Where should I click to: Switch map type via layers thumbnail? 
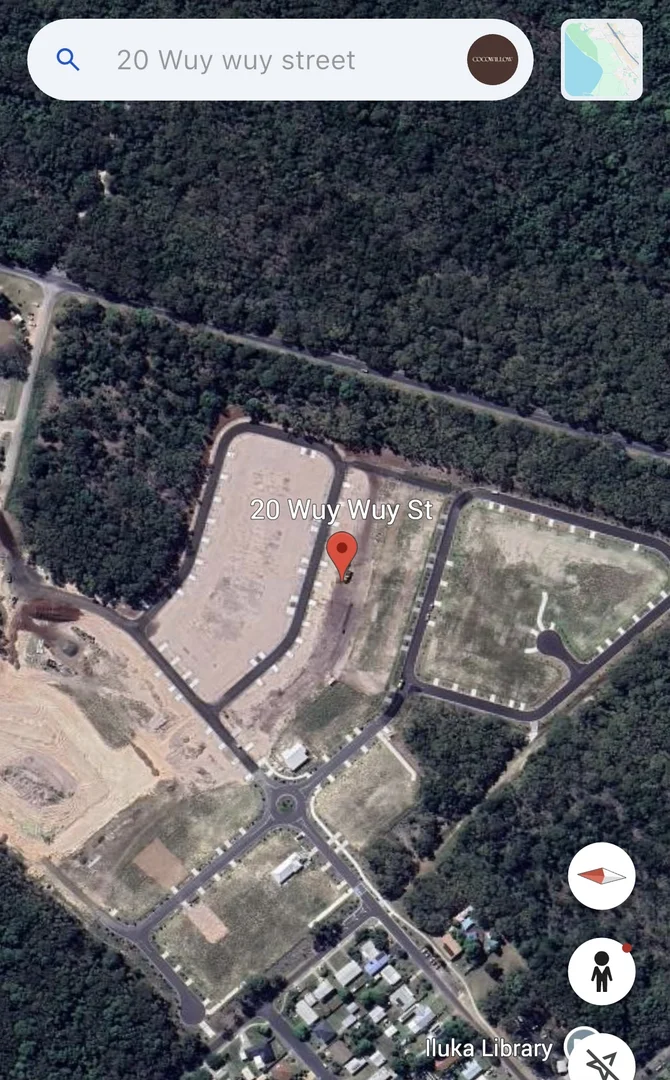click(x=601, y=60)
